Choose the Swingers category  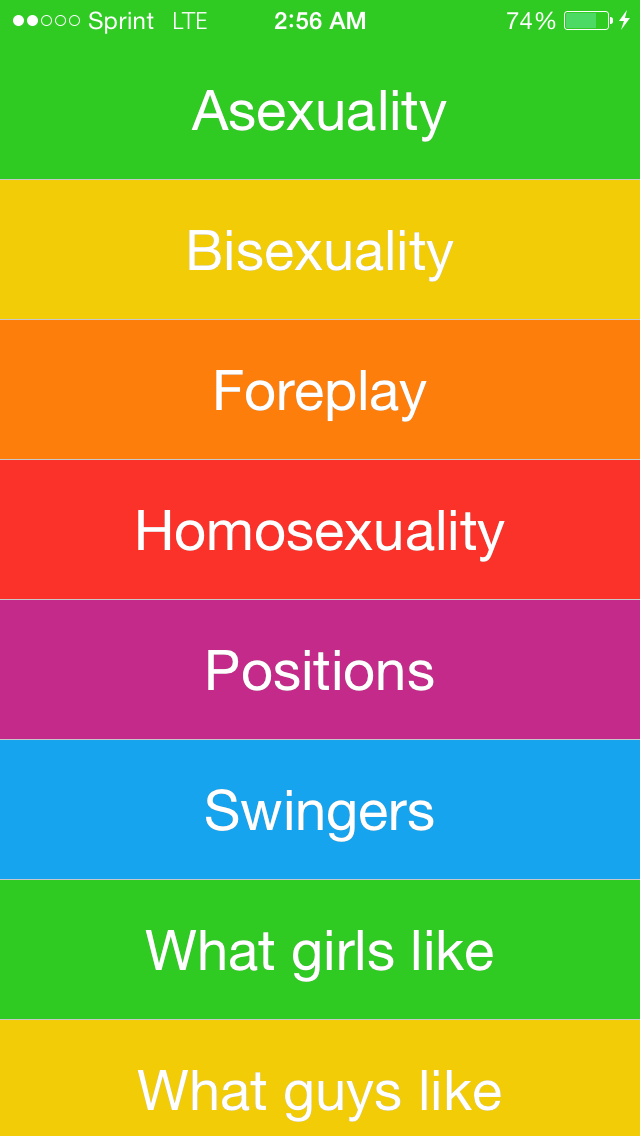click(320, 810)
